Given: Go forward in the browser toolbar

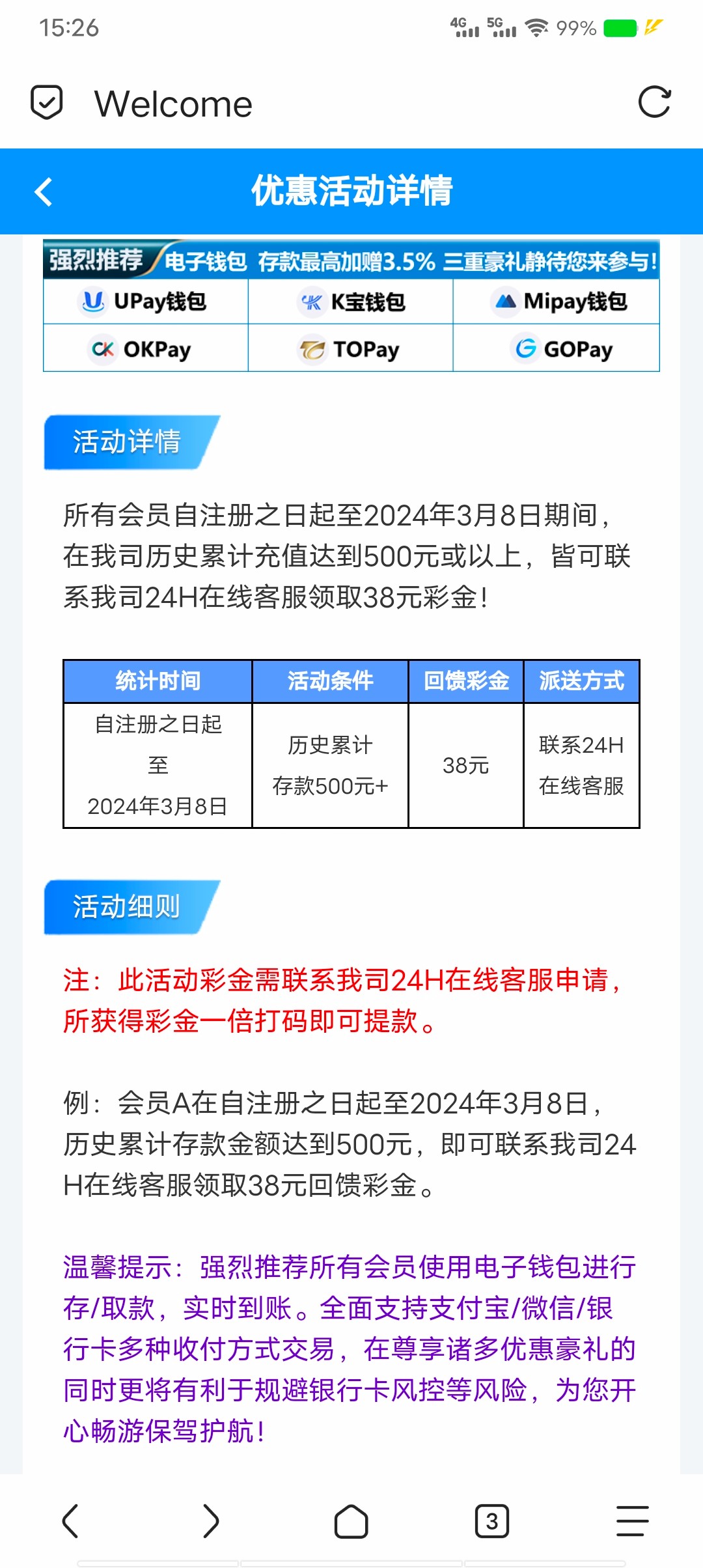Looking at the screenshot, I should coord(211,1521).
